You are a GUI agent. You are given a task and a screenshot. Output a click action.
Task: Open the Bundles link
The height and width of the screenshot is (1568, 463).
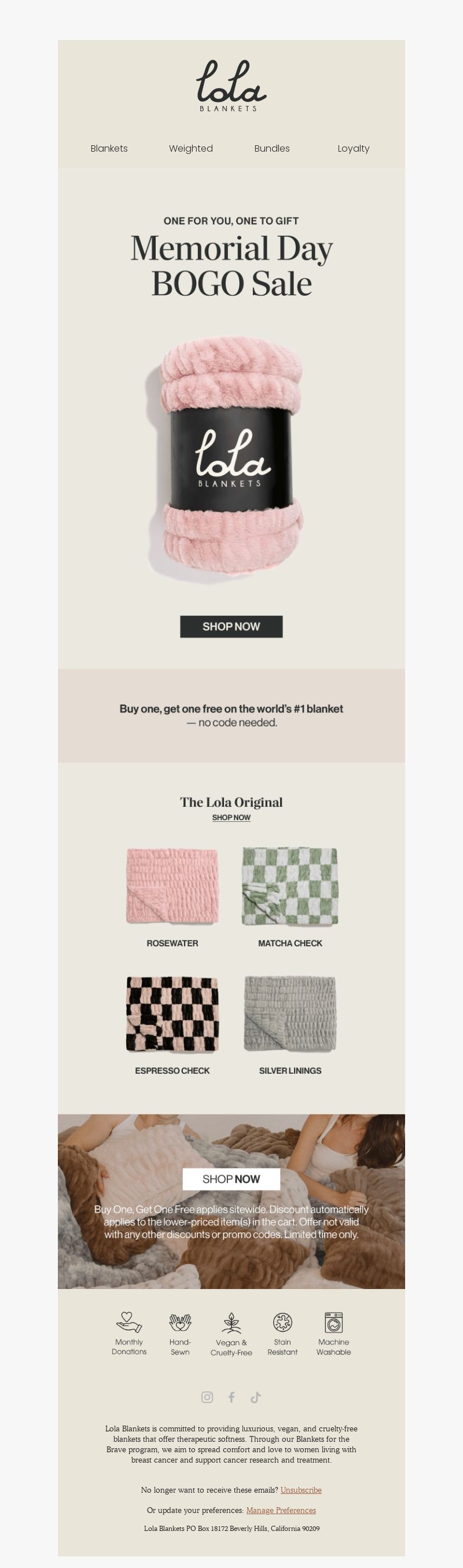[272, 149]
